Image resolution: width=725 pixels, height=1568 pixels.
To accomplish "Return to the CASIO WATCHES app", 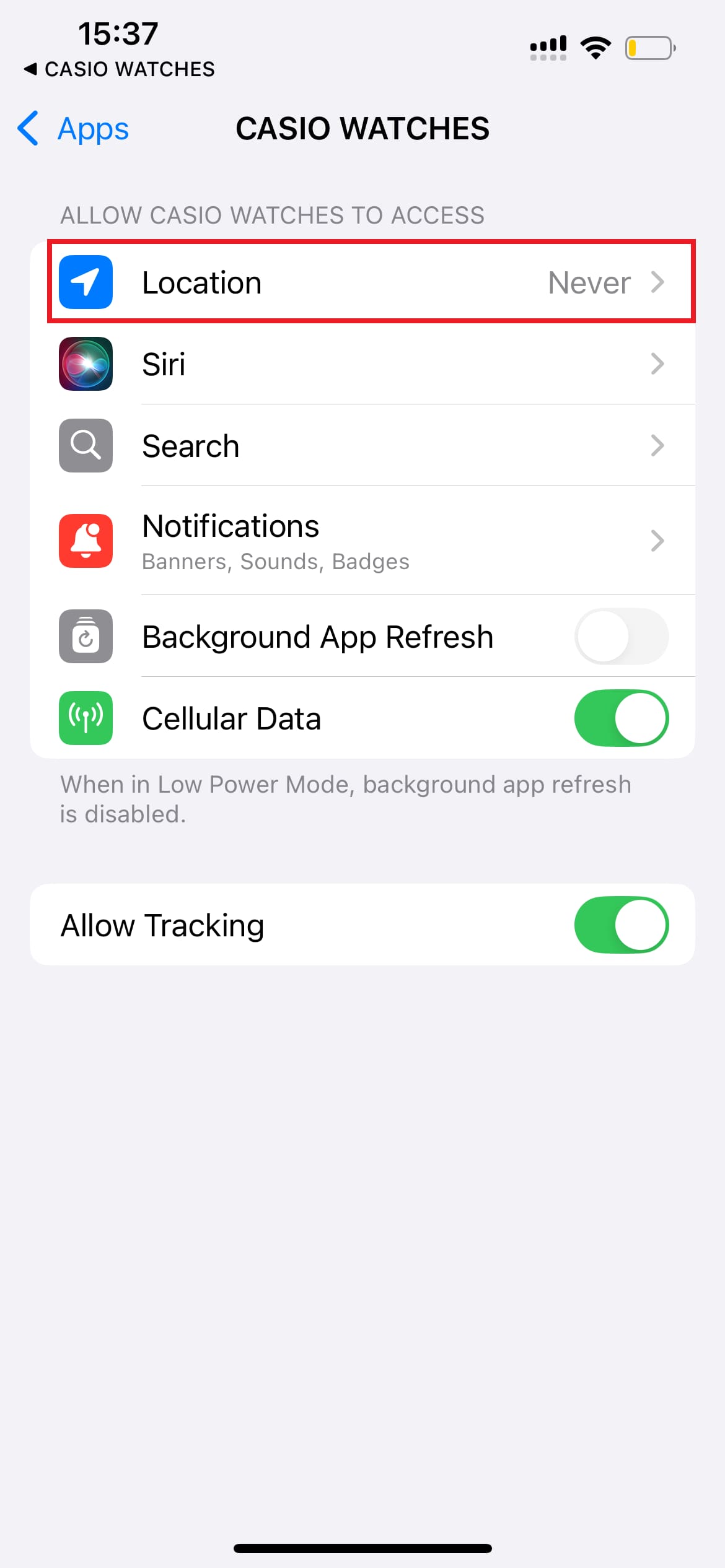I will click(120, 69).
